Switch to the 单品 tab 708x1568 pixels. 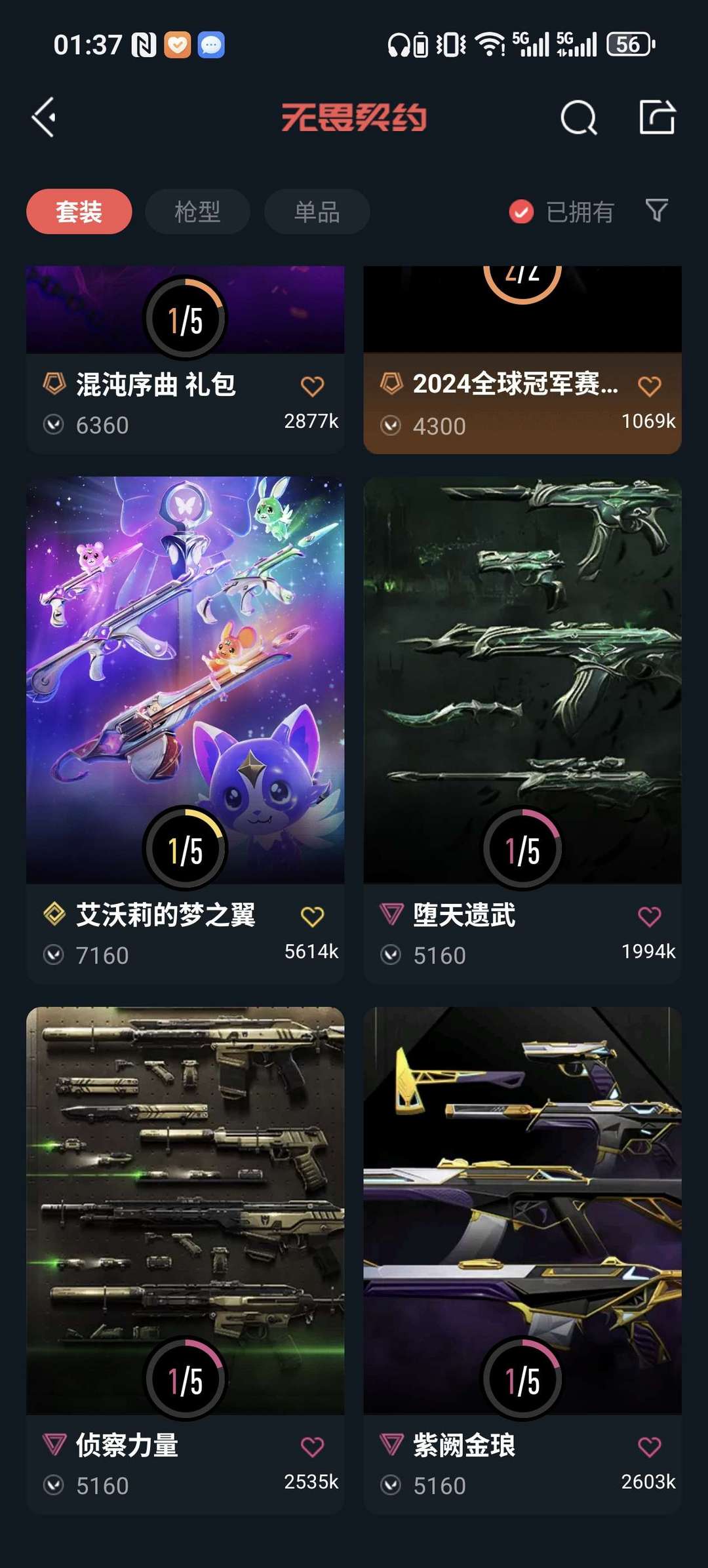317,212
